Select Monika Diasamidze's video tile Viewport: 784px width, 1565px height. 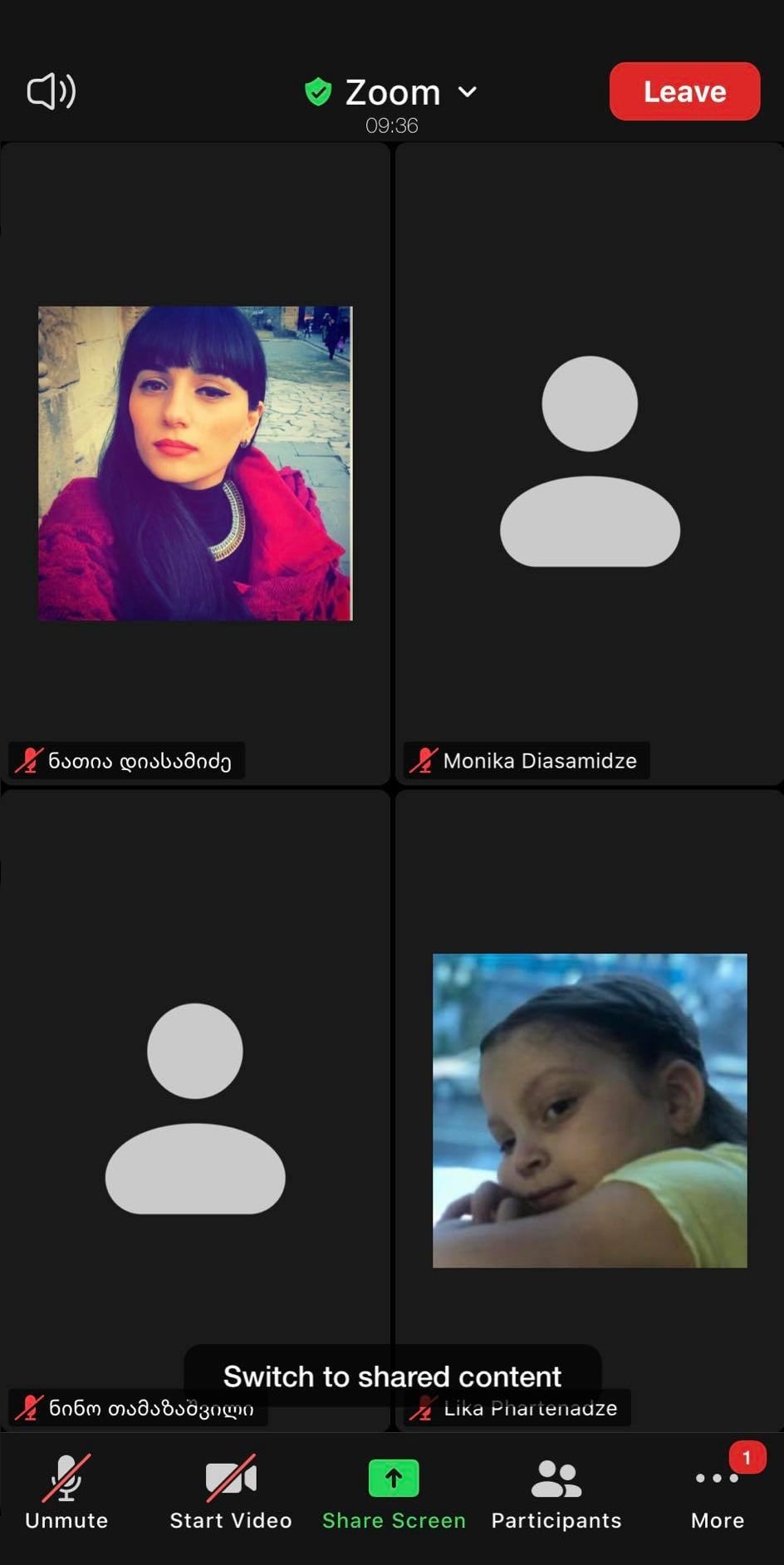[589, 463]
